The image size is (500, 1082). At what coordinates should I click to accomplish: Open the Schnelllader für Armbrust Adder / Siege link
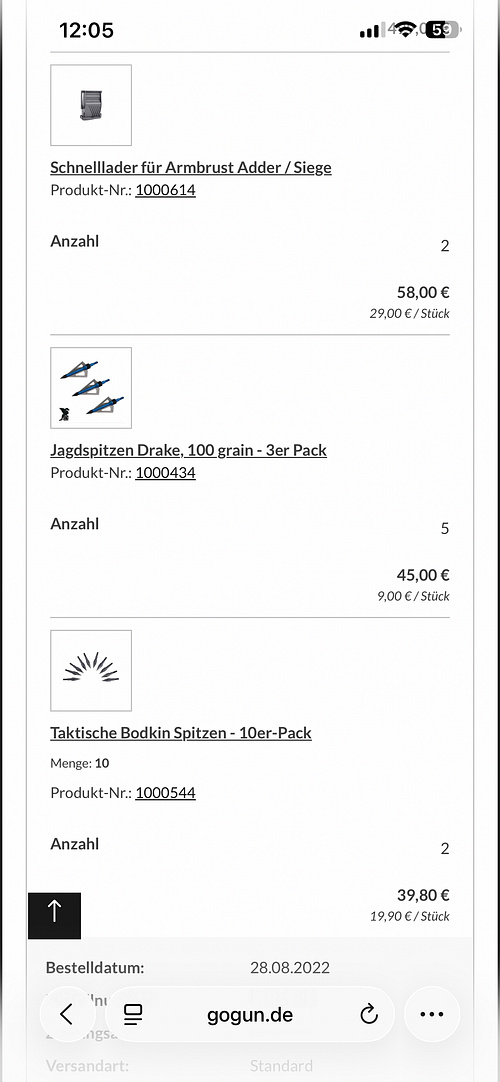coord(191,168)
